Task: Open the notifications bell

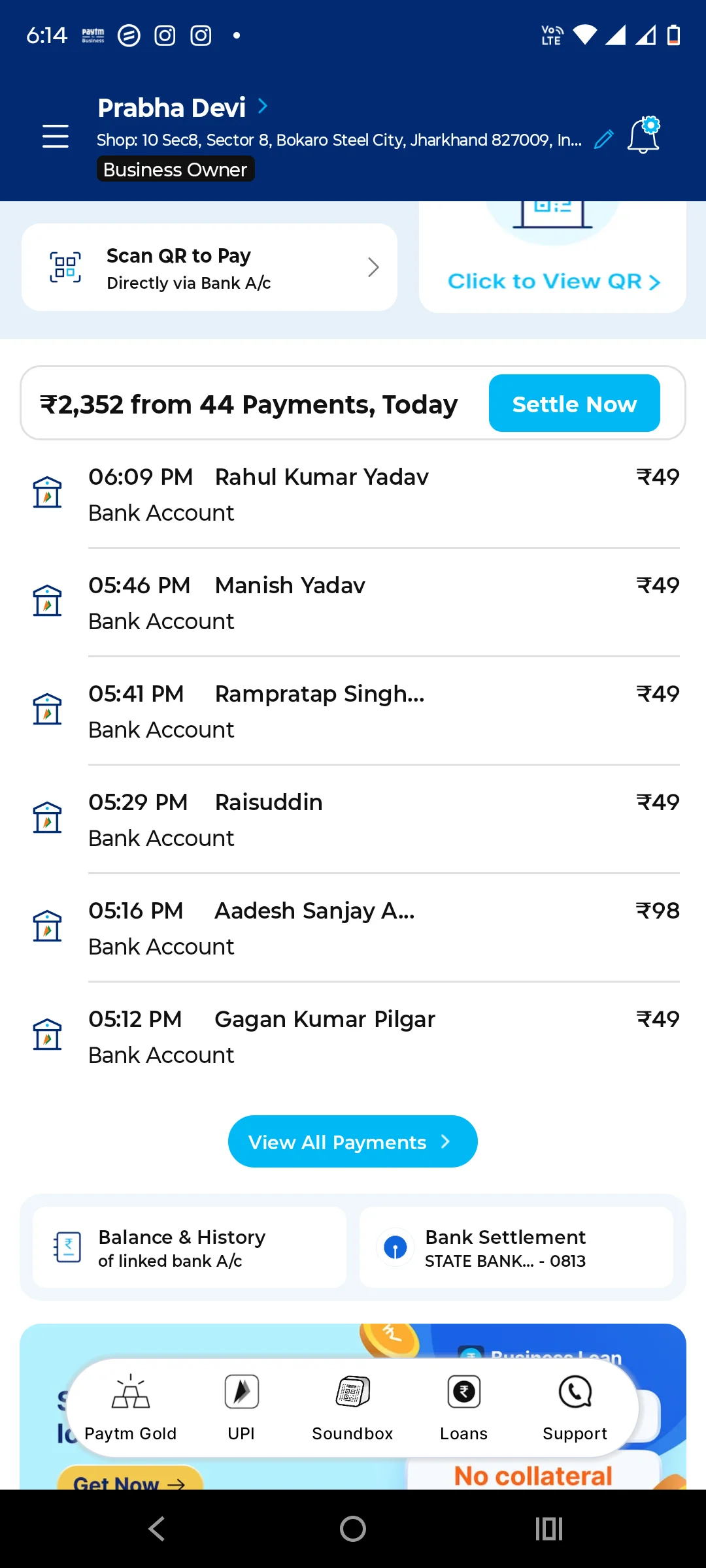Action: (644, 135)
